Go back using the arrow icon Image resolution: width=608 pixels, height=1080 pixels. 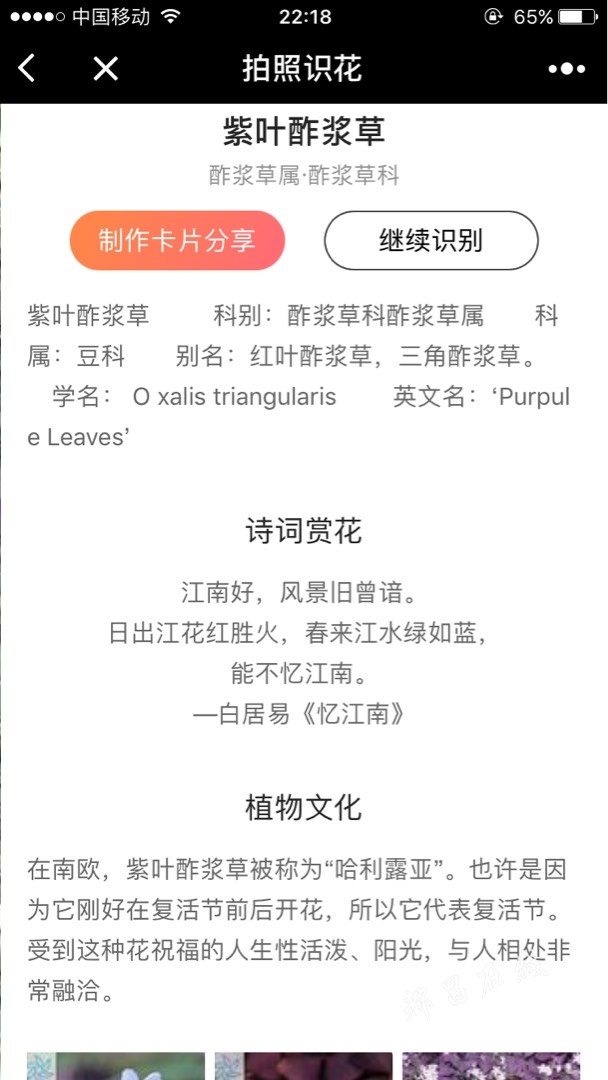(x=27, y=68)
